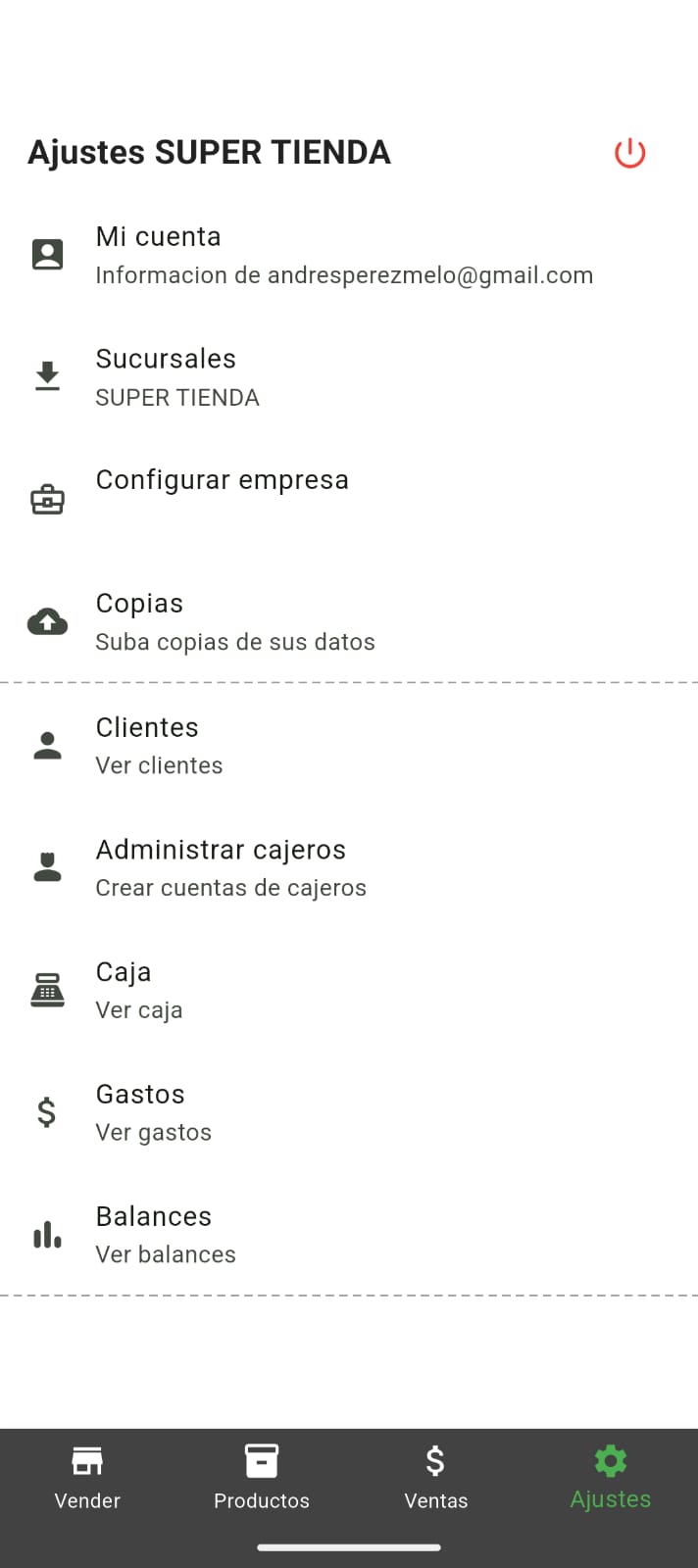This screenshot has height=1568, width=698.
Task: Switch to the Ventas tab
Action: [x=436, y=1477]
